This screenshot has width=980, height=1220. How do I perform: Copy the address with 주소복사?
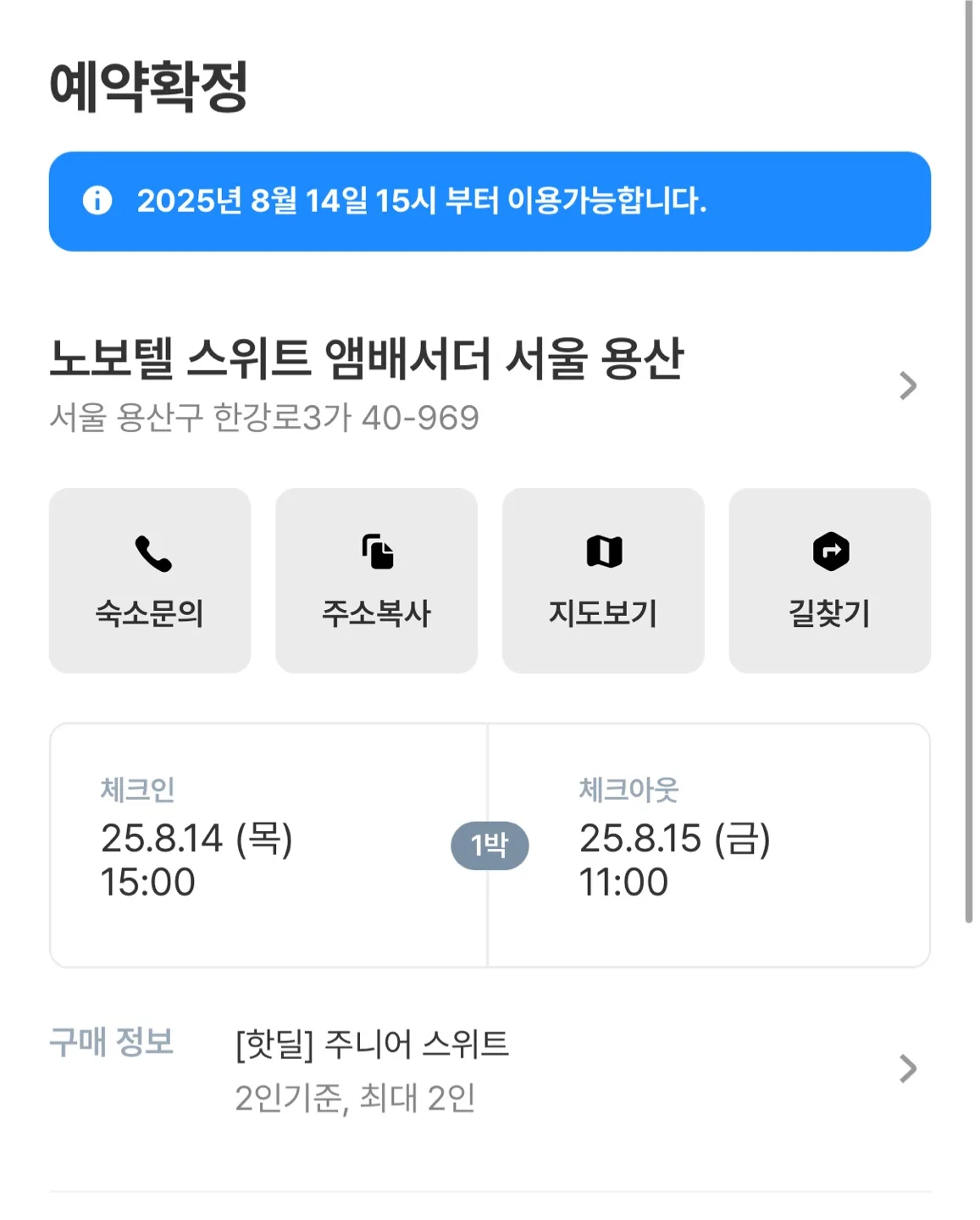(376, 580)
